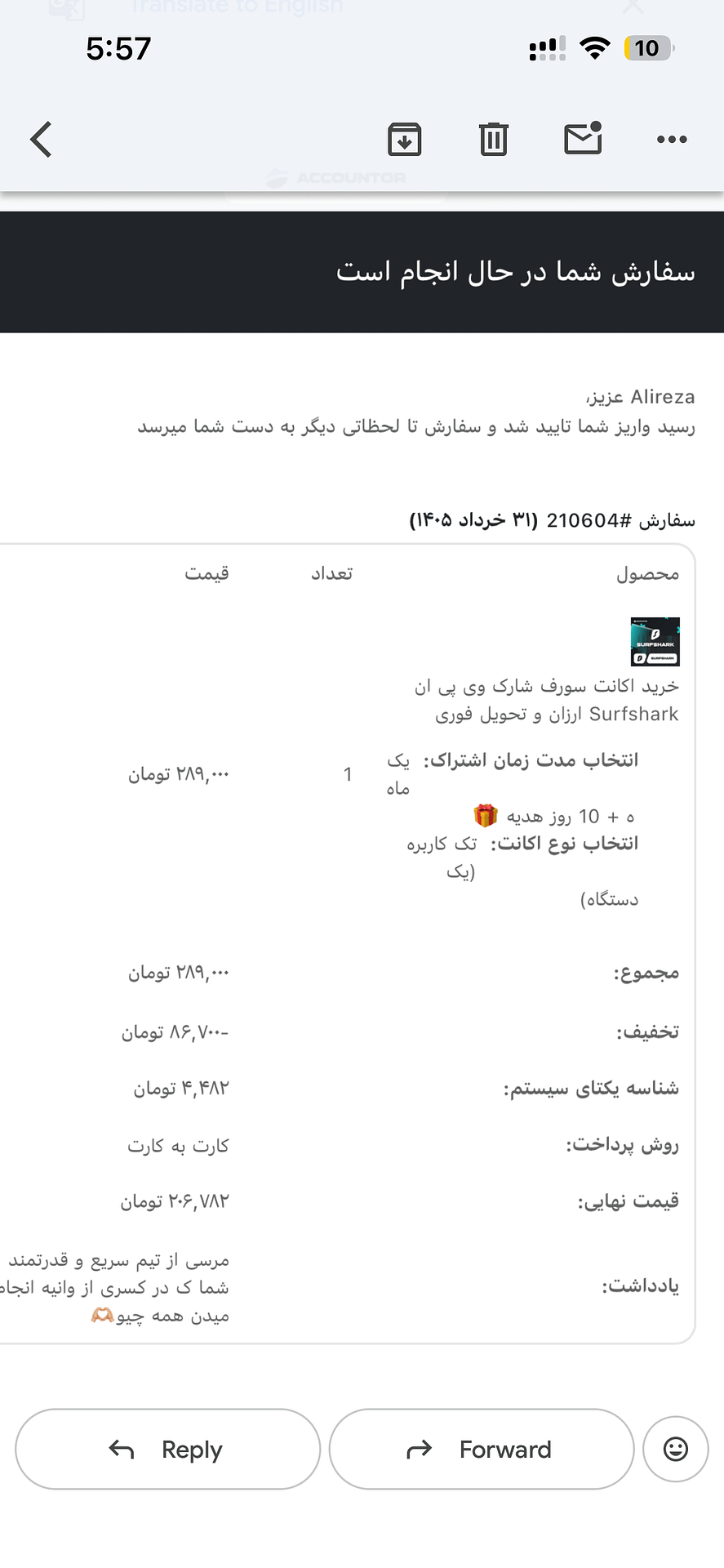Screen dimensions: 724x1568
Task: Go back to the inbox
Action: coord(41,139)
